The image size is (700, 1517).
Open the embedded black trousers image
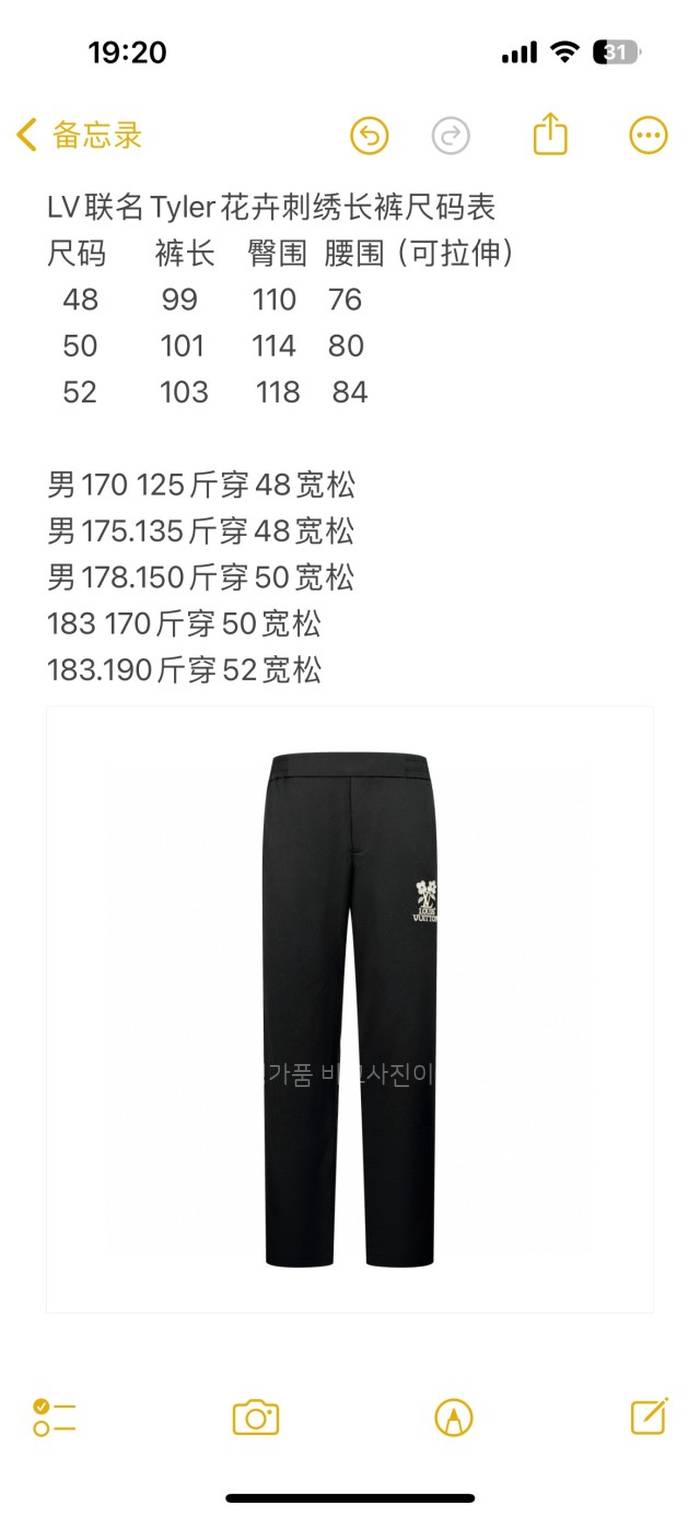350,1010
